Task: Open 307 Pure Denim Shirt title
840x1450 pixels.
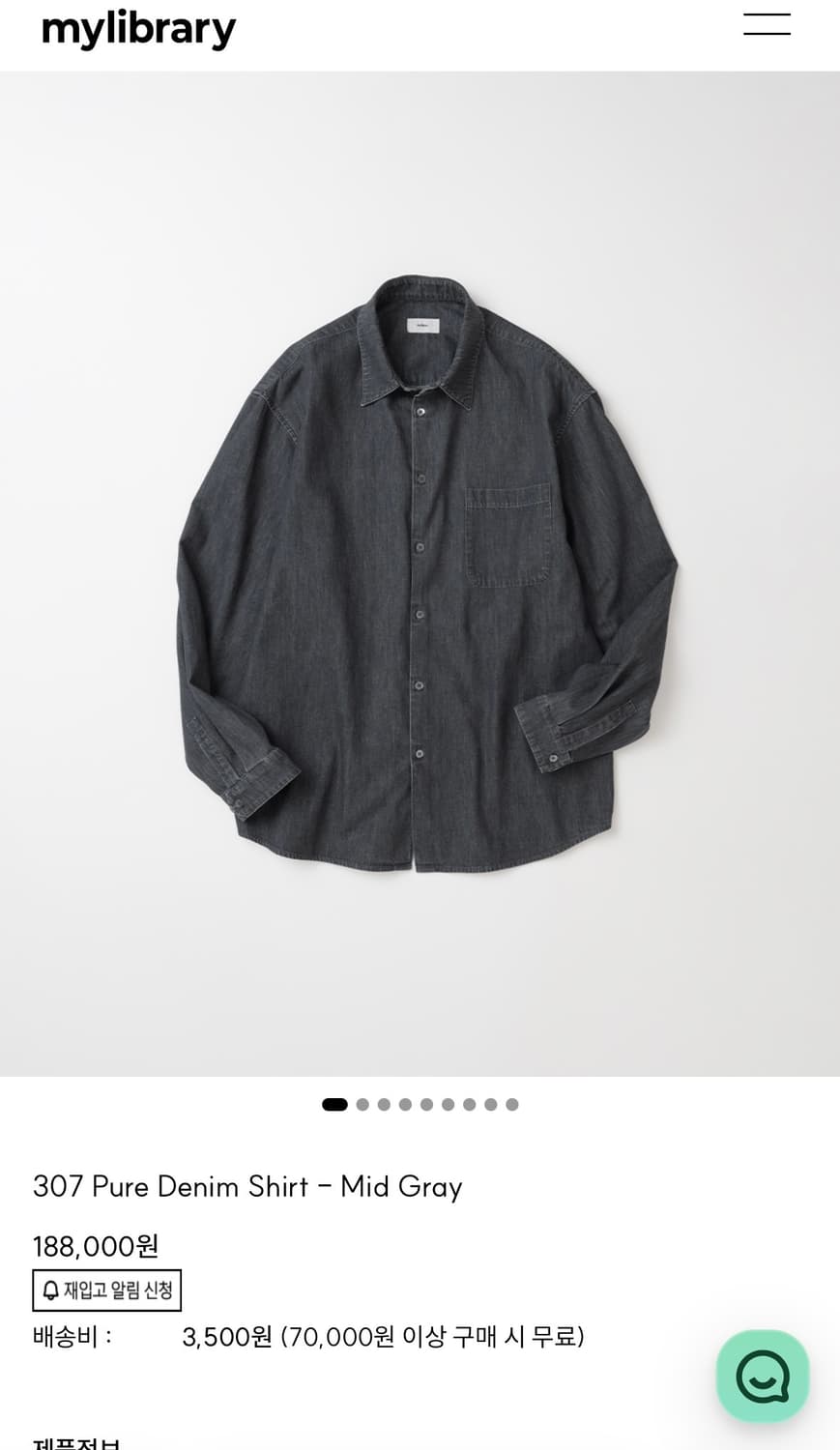Action: click(248, 1186)
